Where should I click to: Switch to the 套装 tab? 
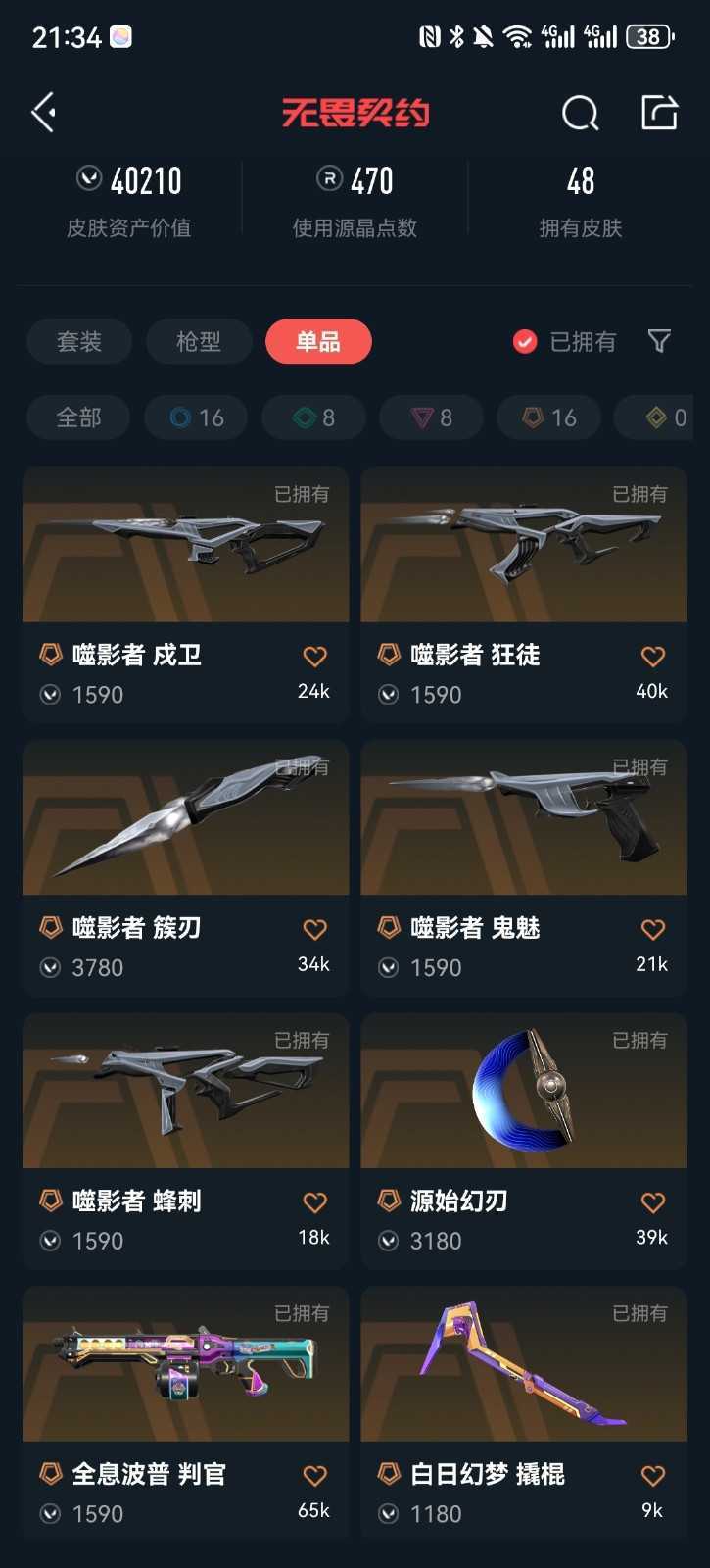tap(78, 341)
